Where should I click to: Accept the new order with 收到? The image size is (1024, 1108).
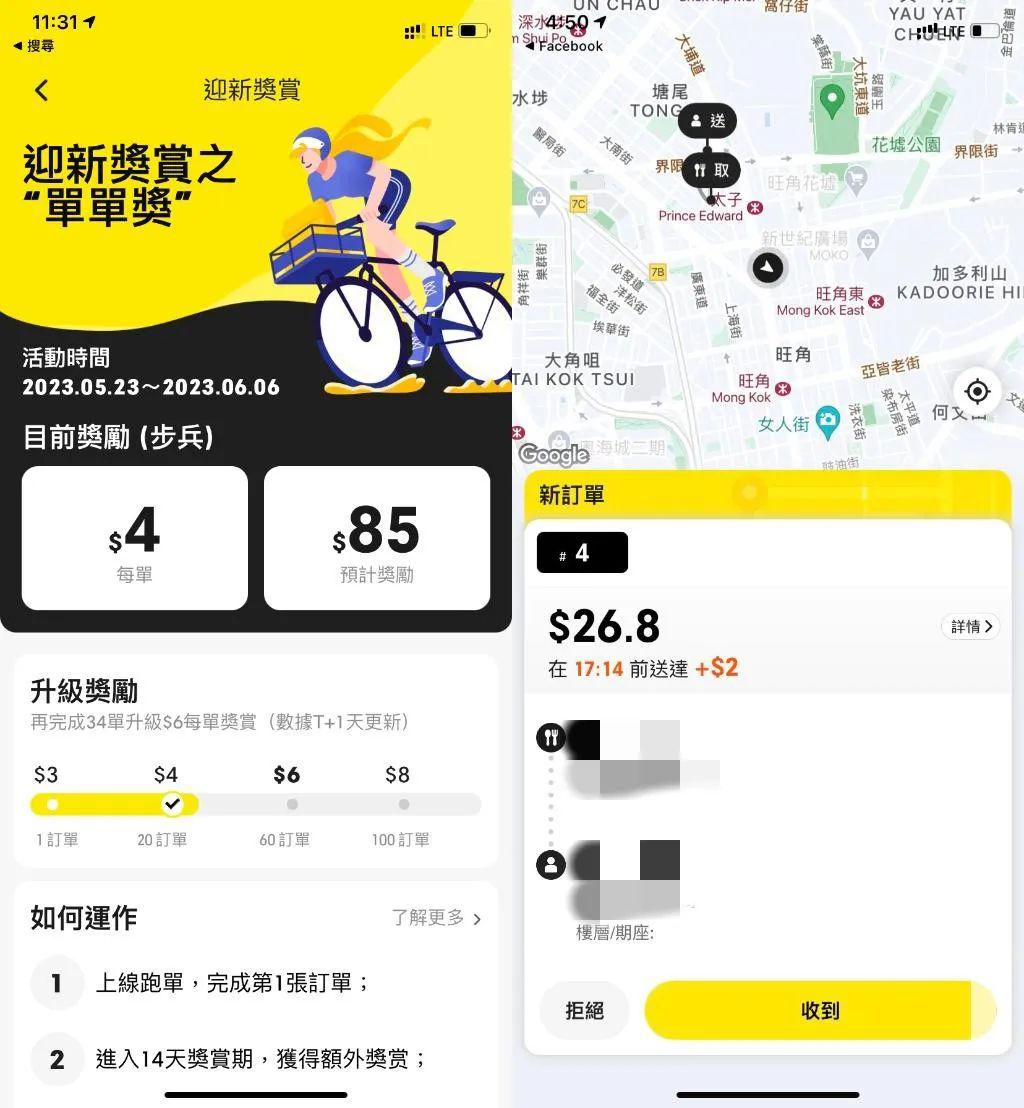pyautogui.click(x=819, y=1011)
